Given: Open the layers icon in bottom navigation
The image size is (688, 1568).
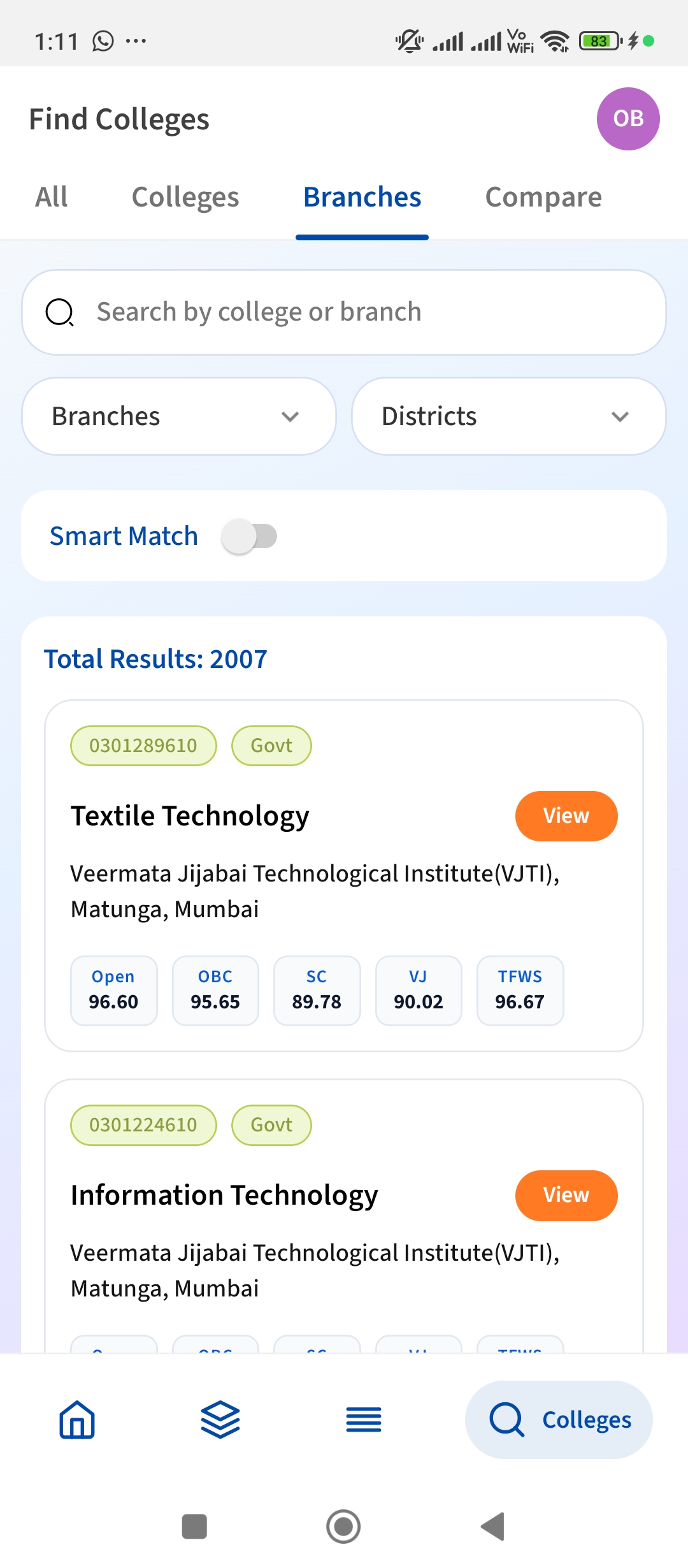Looking at the screenshot, I should tap(220, 1419).
